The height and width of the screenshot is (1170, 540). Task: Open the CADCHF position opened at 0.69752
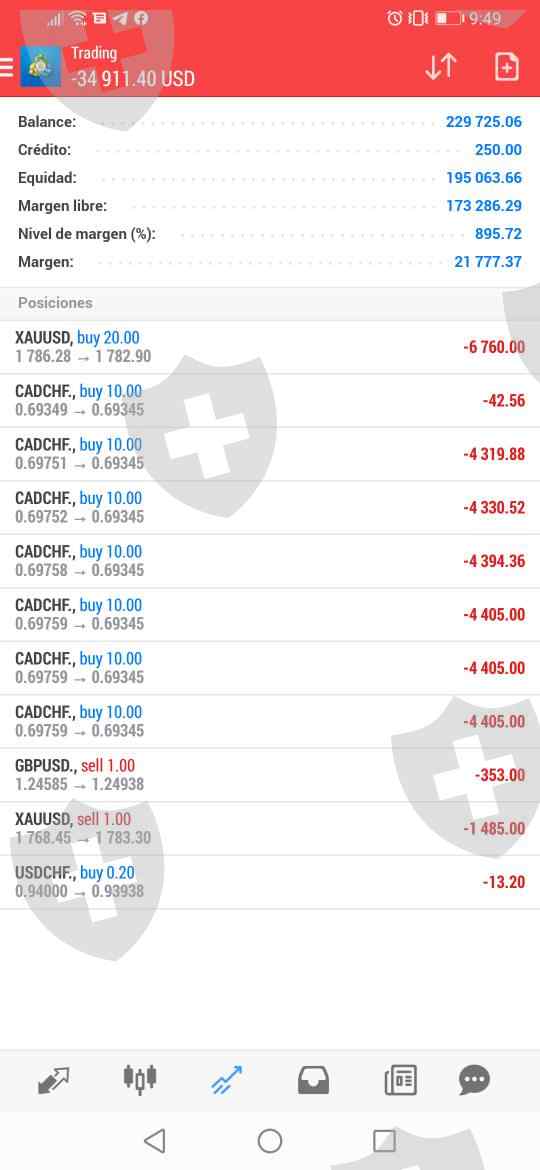270,508
